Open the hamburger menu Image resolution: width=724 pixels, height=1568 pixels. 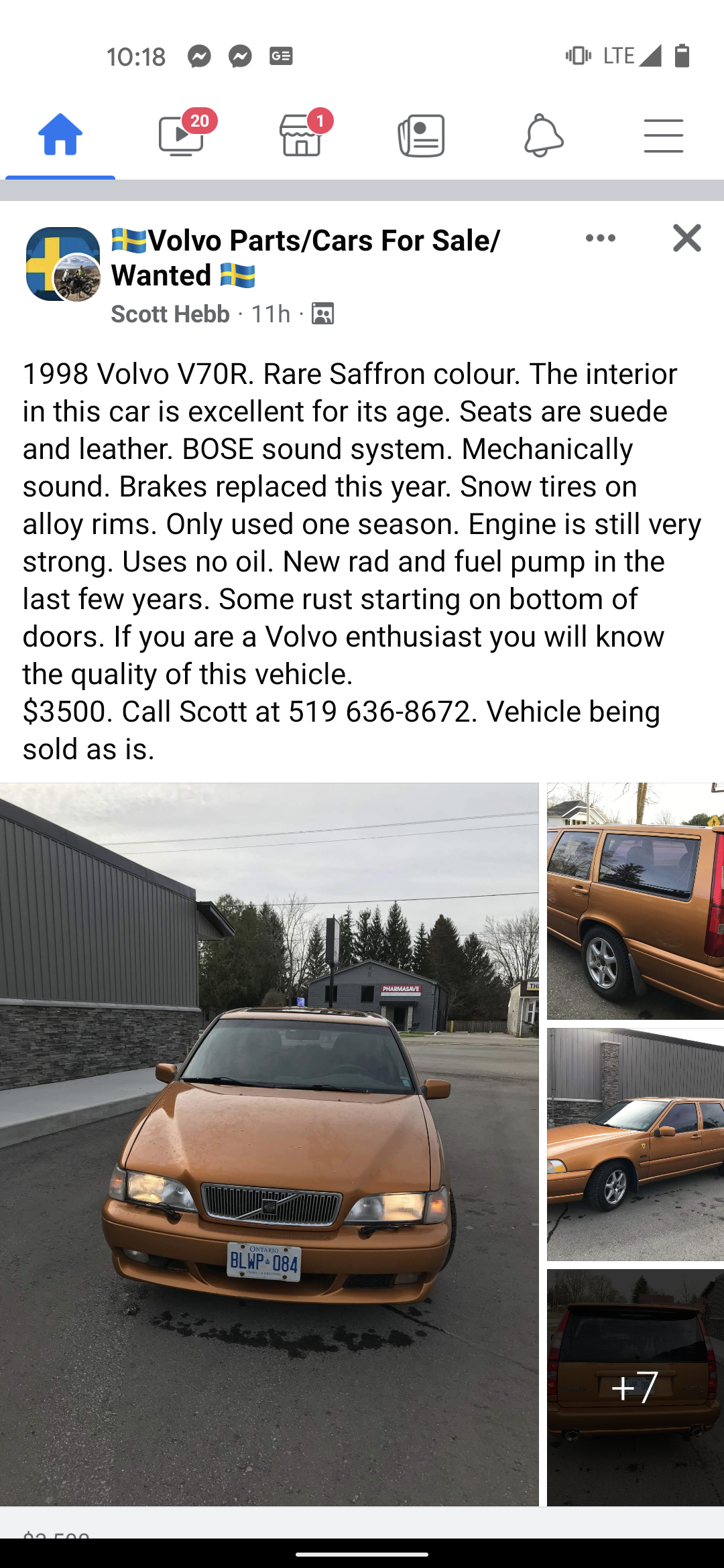pyautogui.click(x=663, y=135)
